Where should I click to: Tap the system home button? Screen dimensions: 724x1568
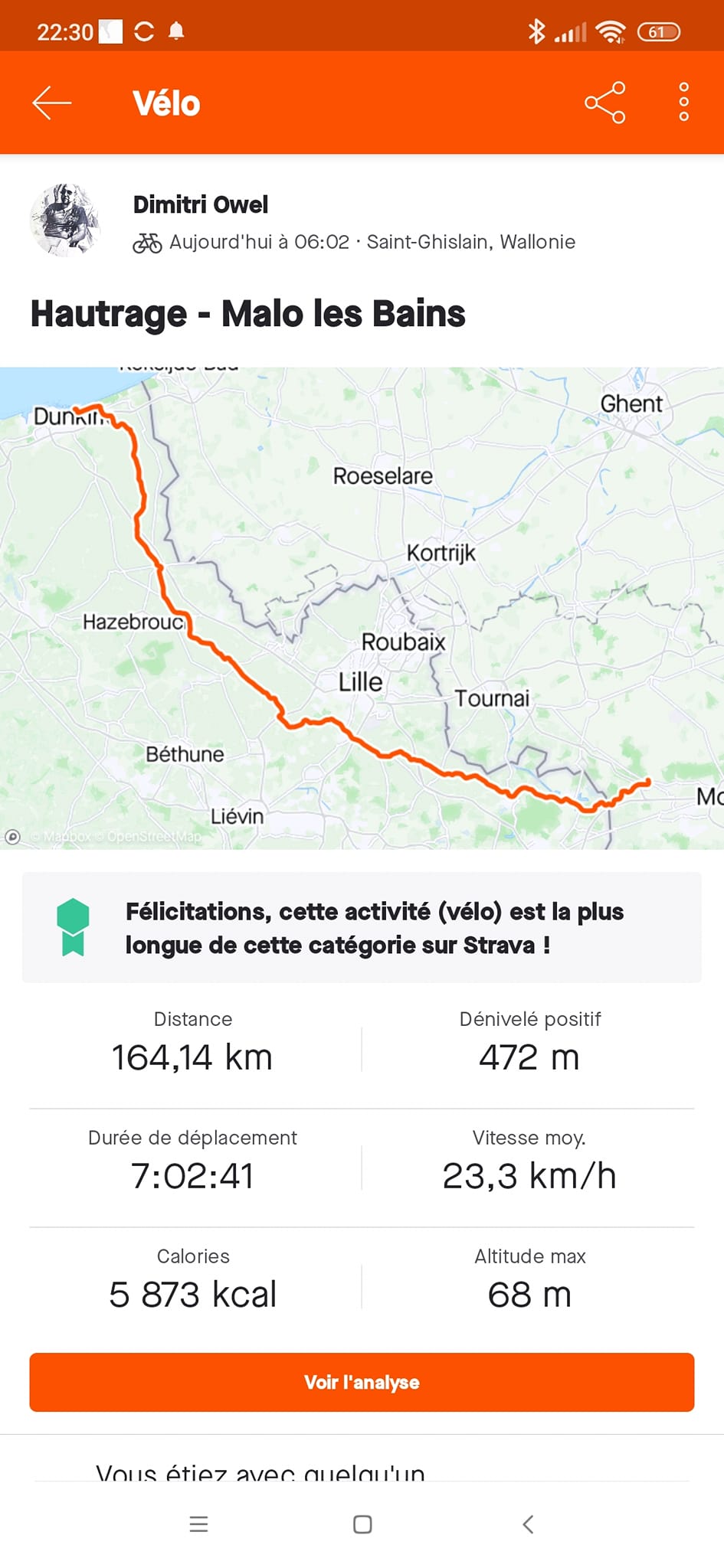point(362,1524)
